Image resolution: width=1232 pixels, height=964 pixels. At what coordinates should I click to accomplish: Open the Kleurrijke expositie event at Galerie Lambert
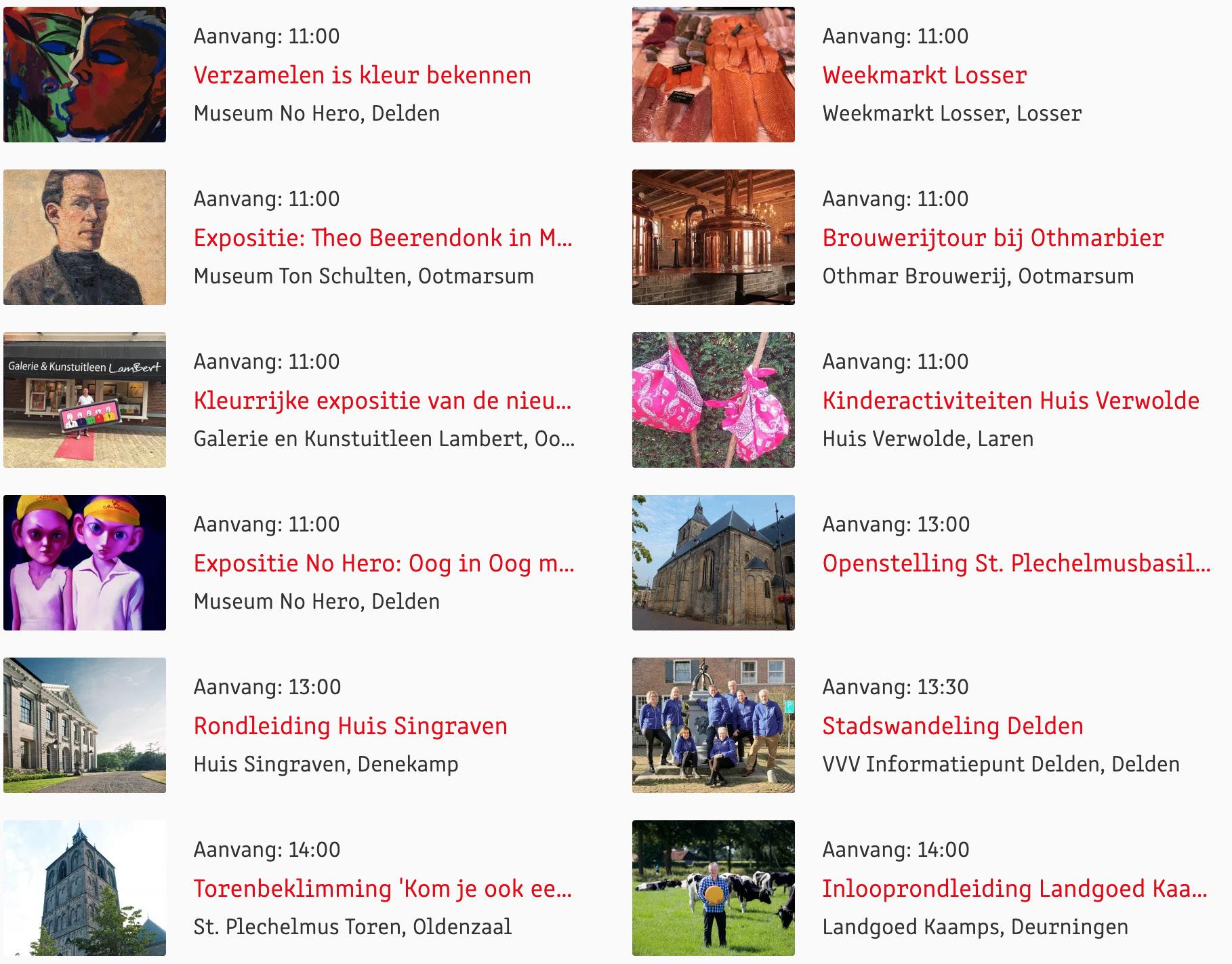(383, 401)
